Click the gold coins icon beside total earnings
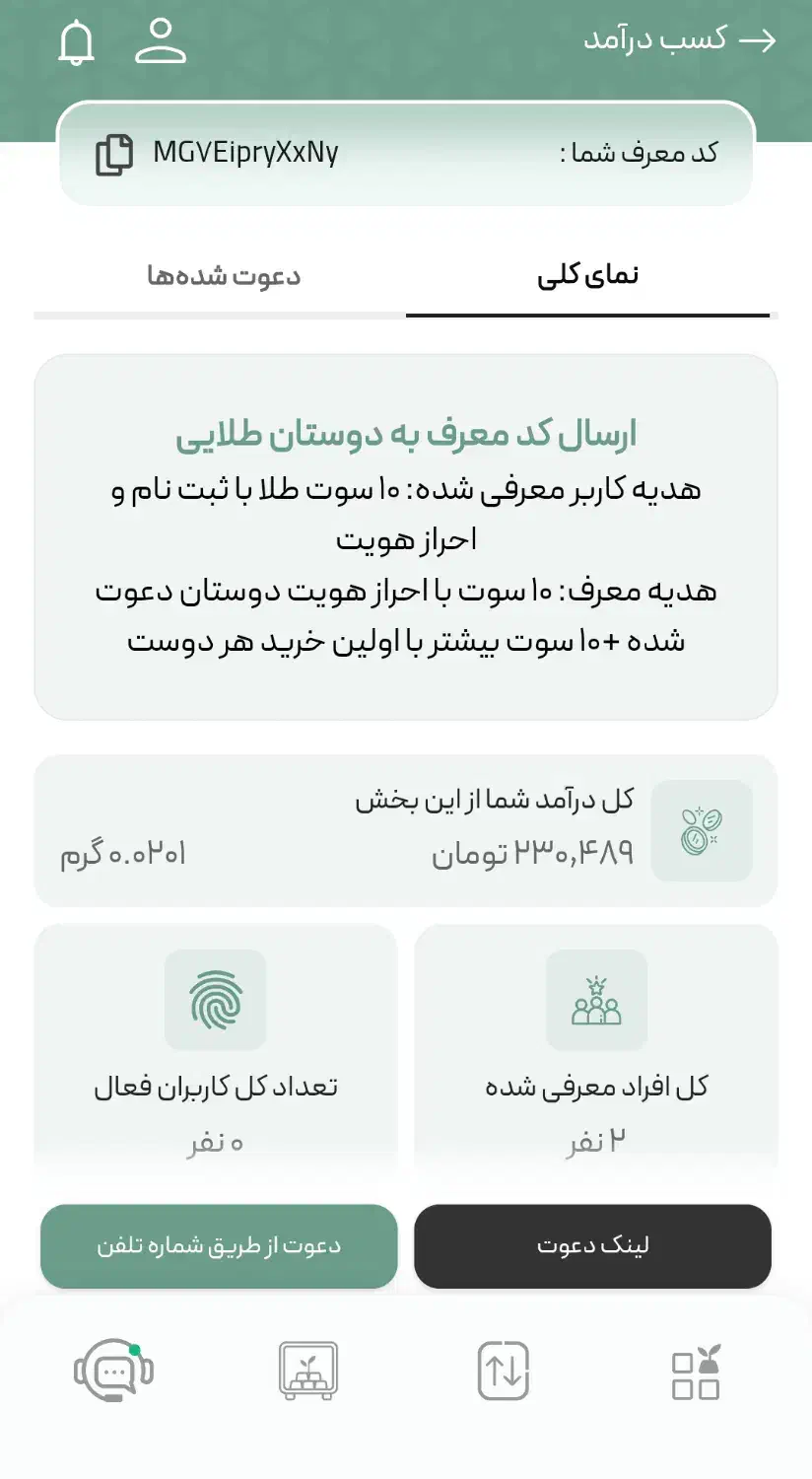The image size is (812, 1479). [x=702, y=831]
